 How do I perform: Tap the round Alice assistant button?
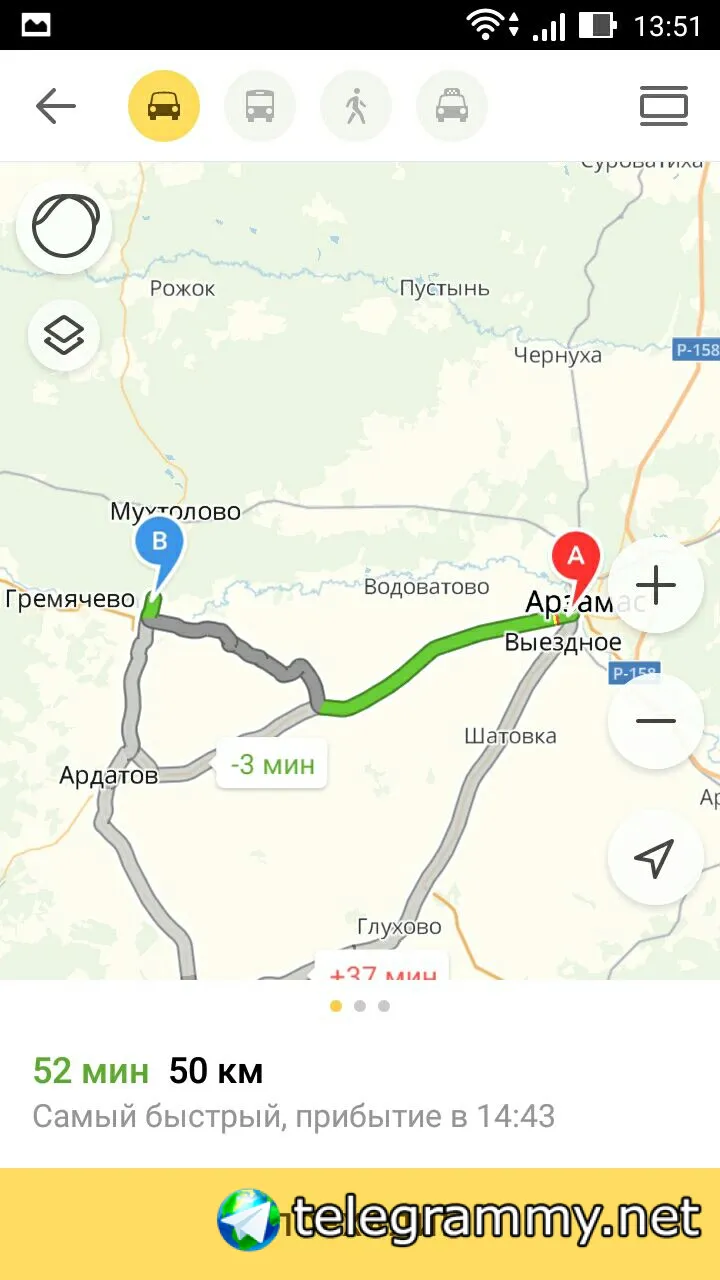pyautogui.click(x=64, y=227)
